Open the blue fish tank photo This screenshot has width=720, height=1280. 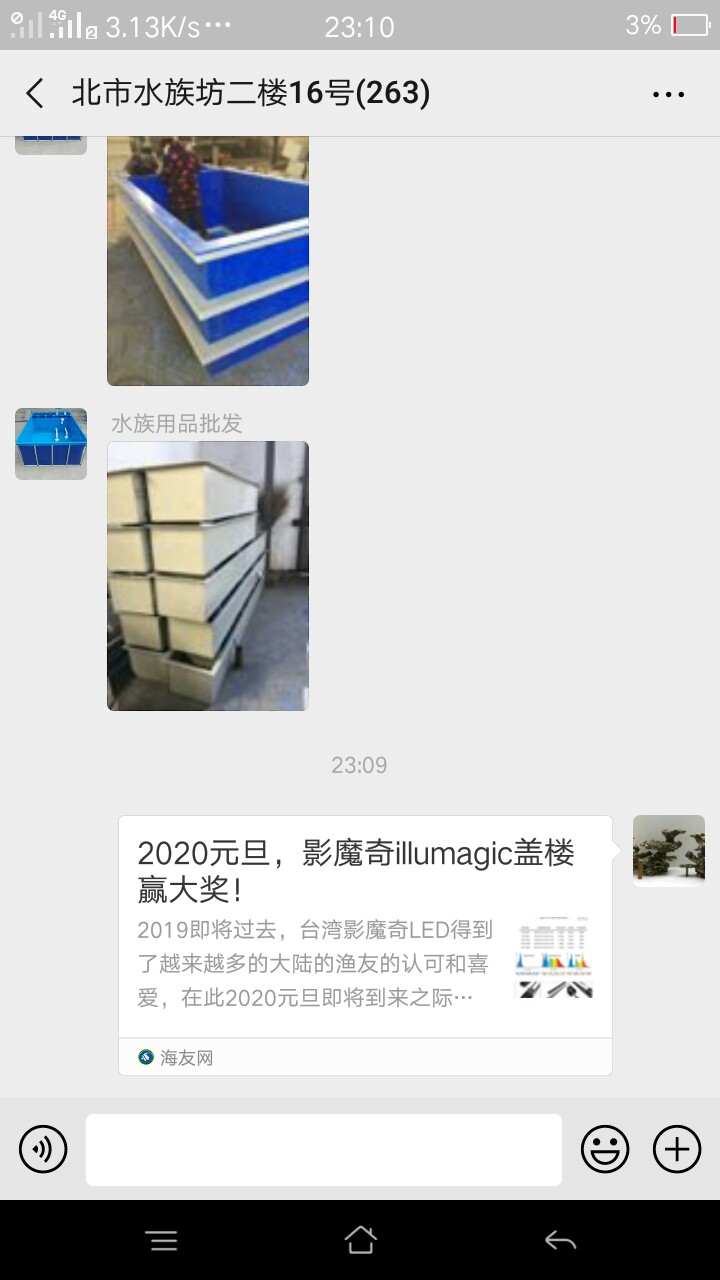point(208,260)
